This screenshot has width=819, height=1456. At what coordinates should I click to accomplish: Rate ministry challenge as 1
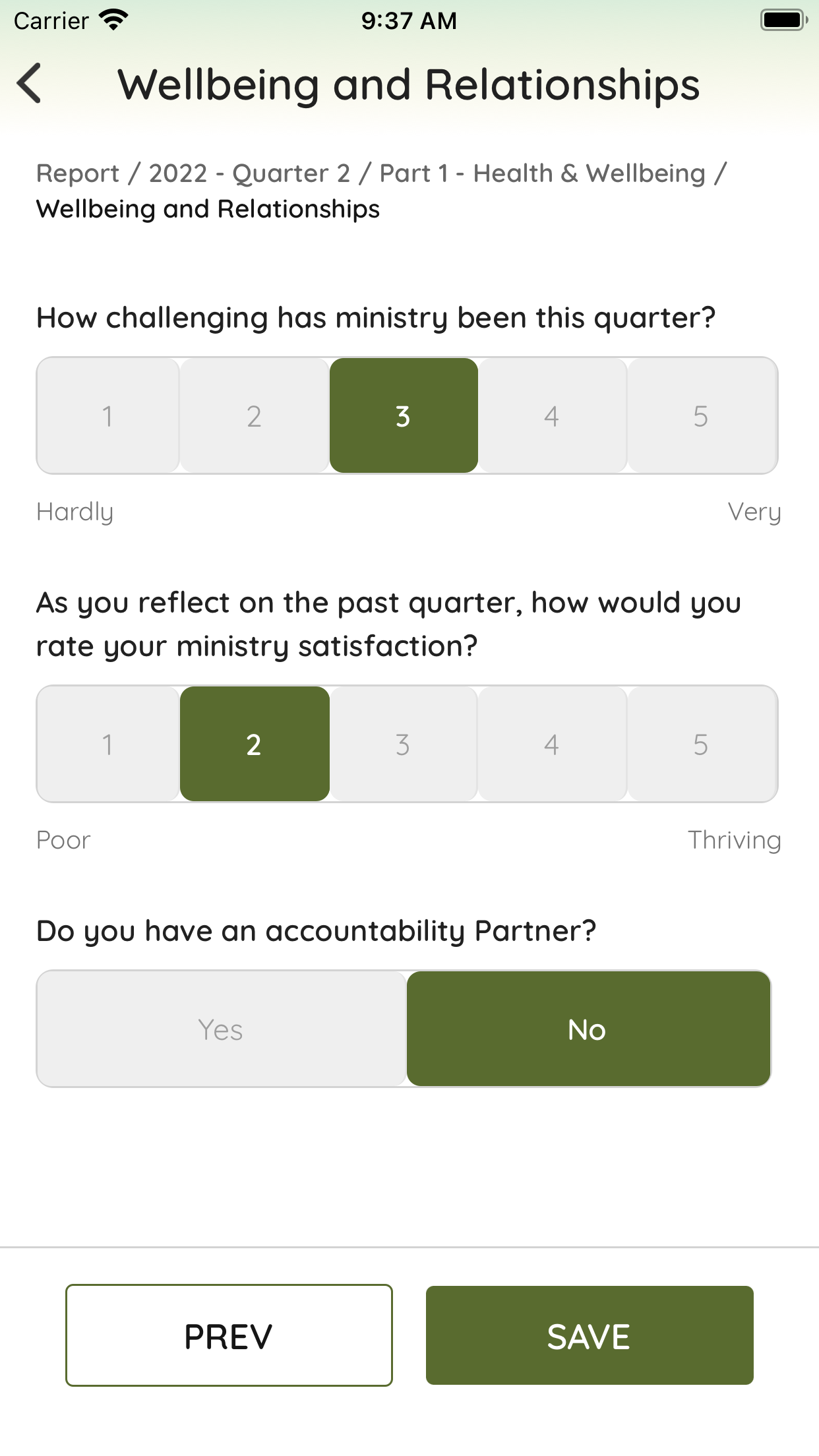coord(108,415)
